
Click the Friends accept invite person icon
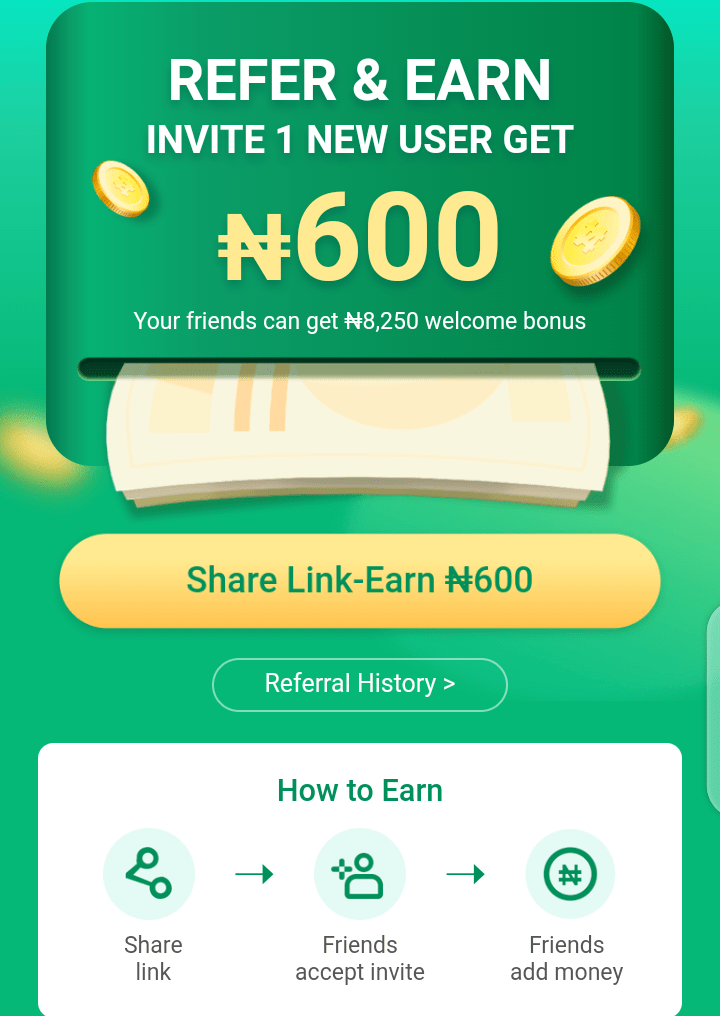pyautogui.click(x=360, y=873)
